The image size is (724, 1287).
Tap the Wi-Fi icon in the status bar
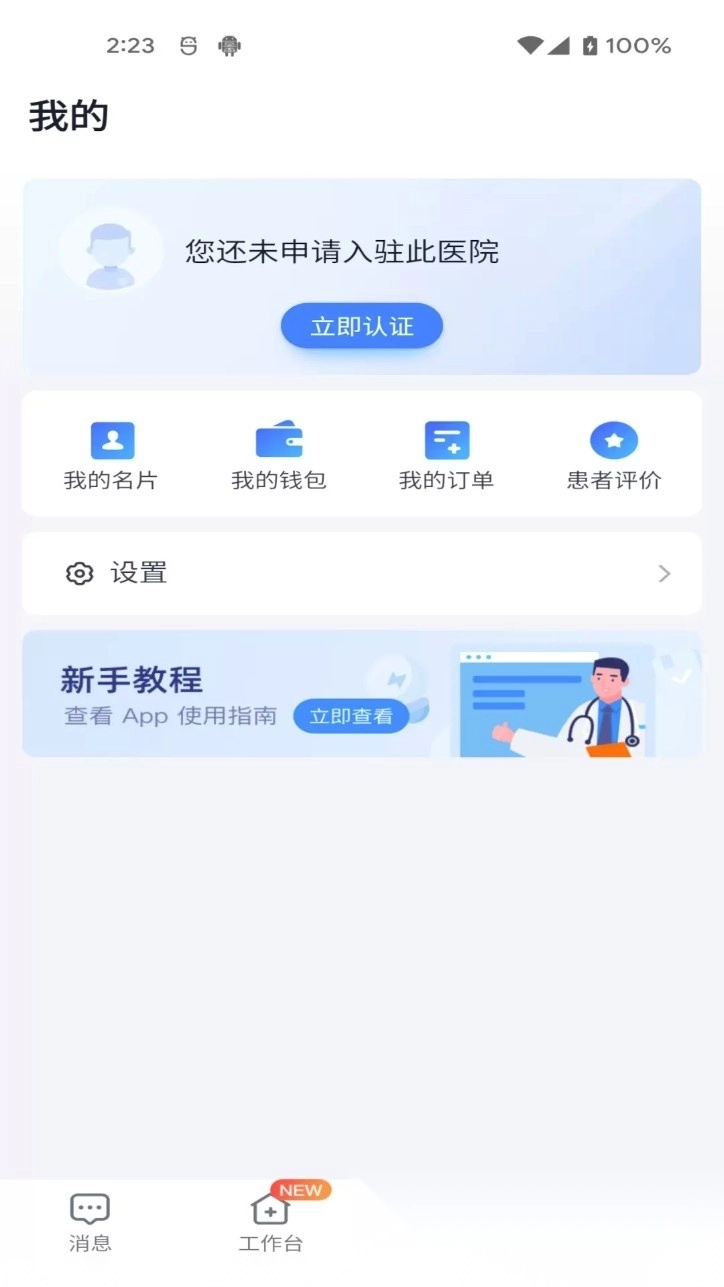click(527, 44)
